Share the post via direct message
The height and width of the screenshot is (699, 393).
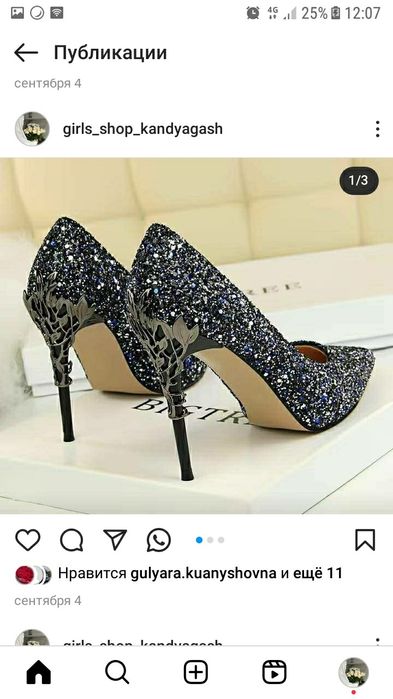point(115,539)
